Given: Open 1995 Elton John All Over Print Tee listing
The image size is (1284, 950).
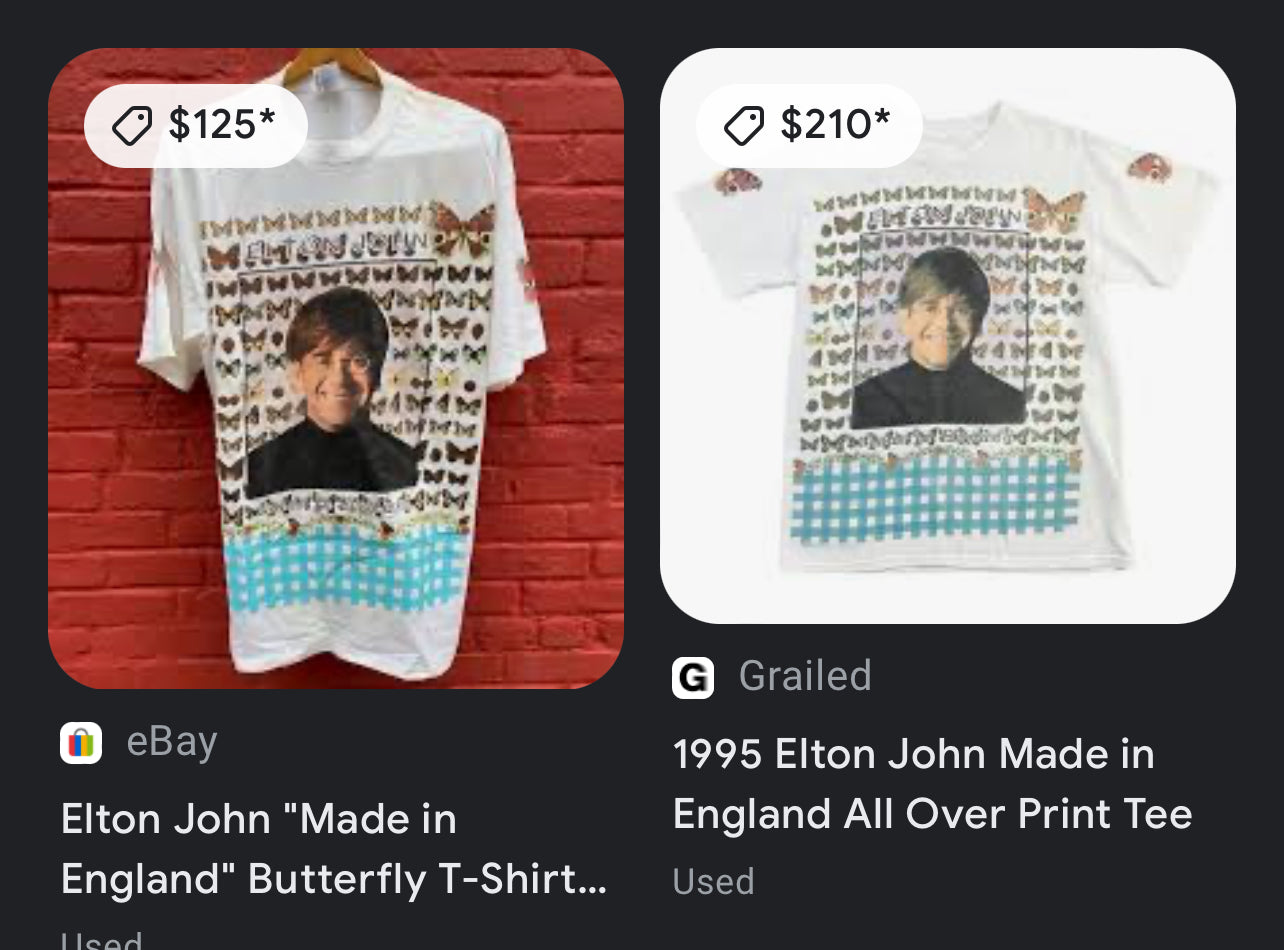Looking at the screenshot, I should pyautogui.click(x=932, y=783).
